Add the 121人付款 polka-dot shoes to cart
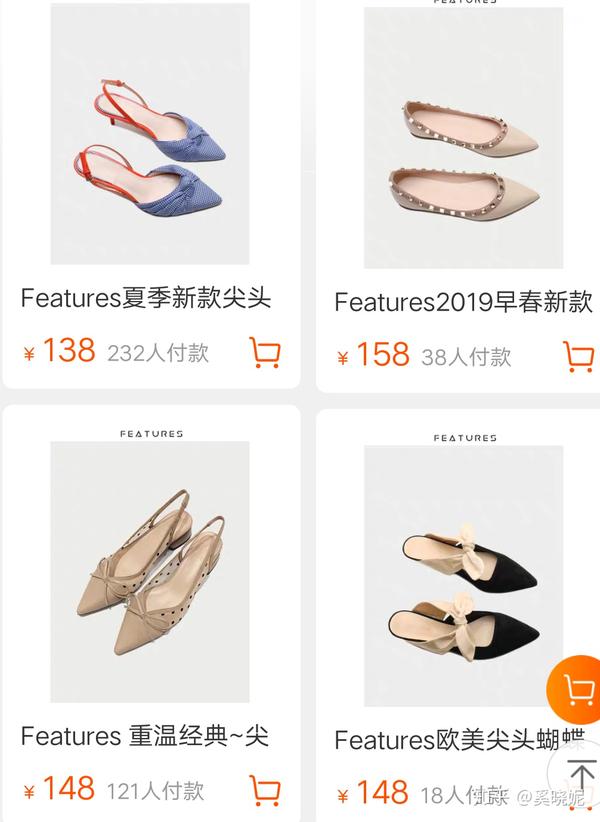 pyautogui.click(x=264, y=790)
